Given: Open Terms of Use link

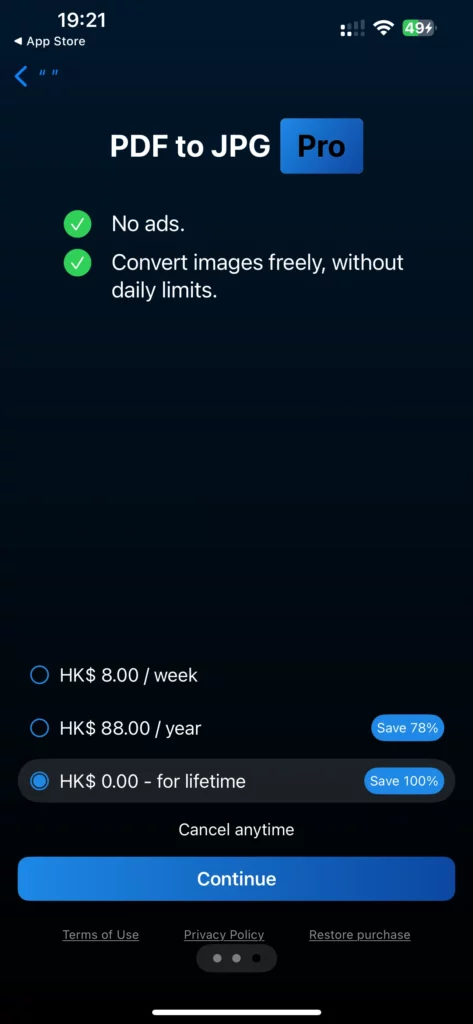Looking at the screenshot, I should tap(101, 935).
